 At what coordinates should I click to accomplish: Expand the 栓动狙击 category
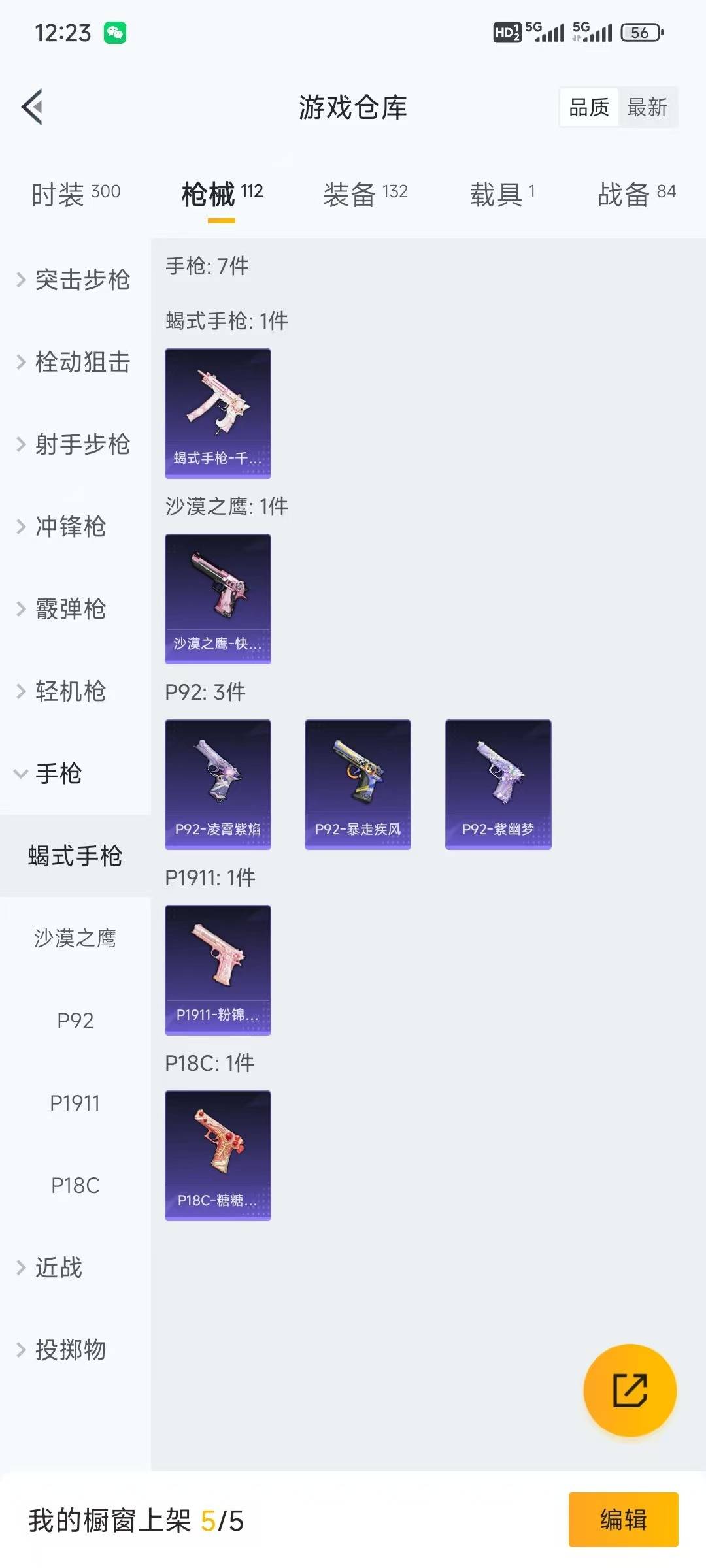coord(74,362)
